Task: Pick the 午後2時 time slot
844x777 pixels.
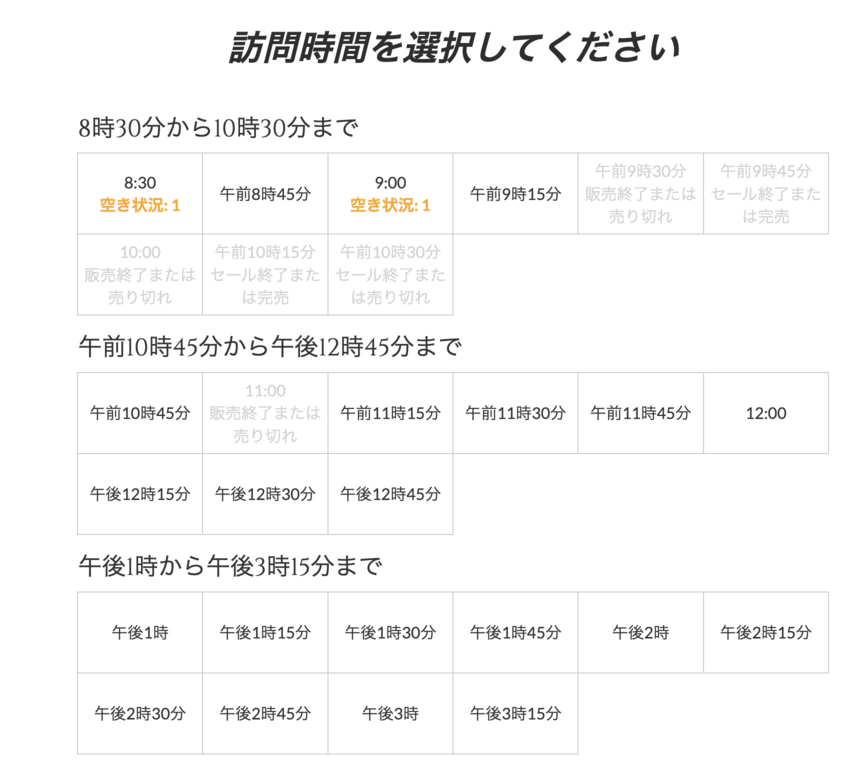Action: click(x=640, y=632)
